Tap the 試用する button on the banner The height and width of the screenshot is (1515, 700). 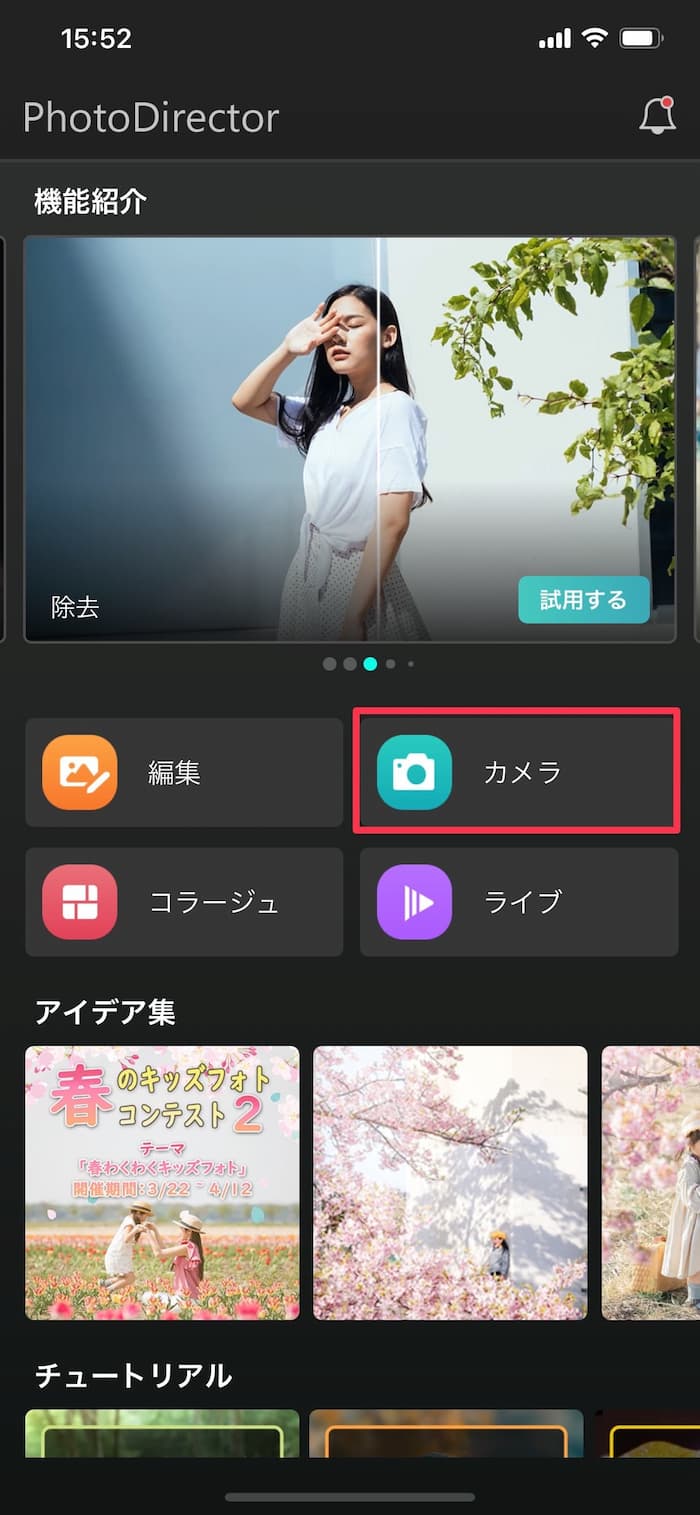pyautogui.click(x=584, y=599)
